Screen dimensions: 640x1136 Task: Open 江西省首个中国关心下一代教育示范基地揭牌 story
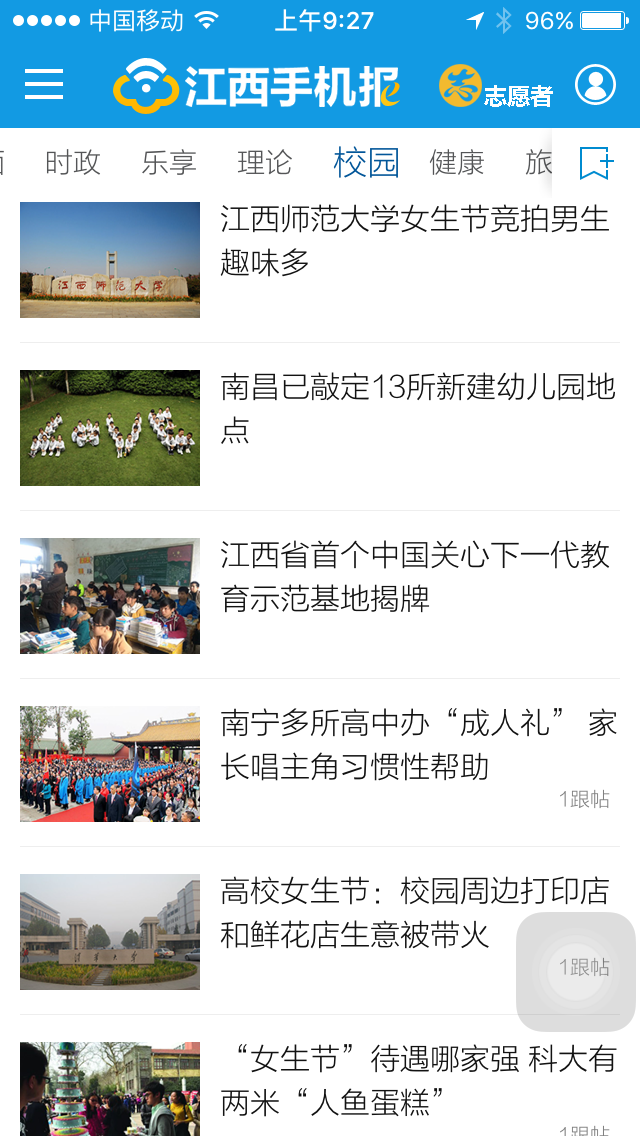[x=414, y=577]
